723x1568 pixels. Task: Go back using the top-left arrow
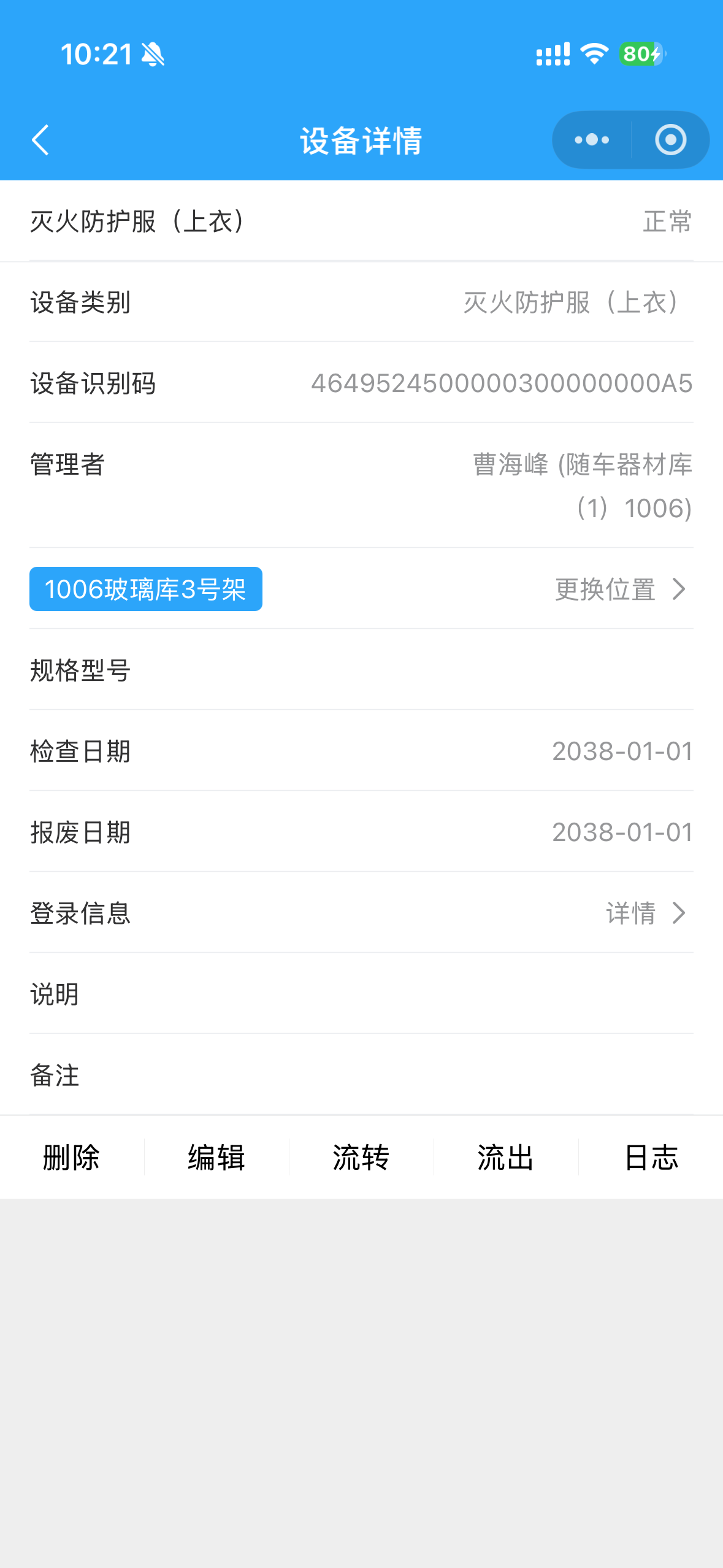point(40,140)
